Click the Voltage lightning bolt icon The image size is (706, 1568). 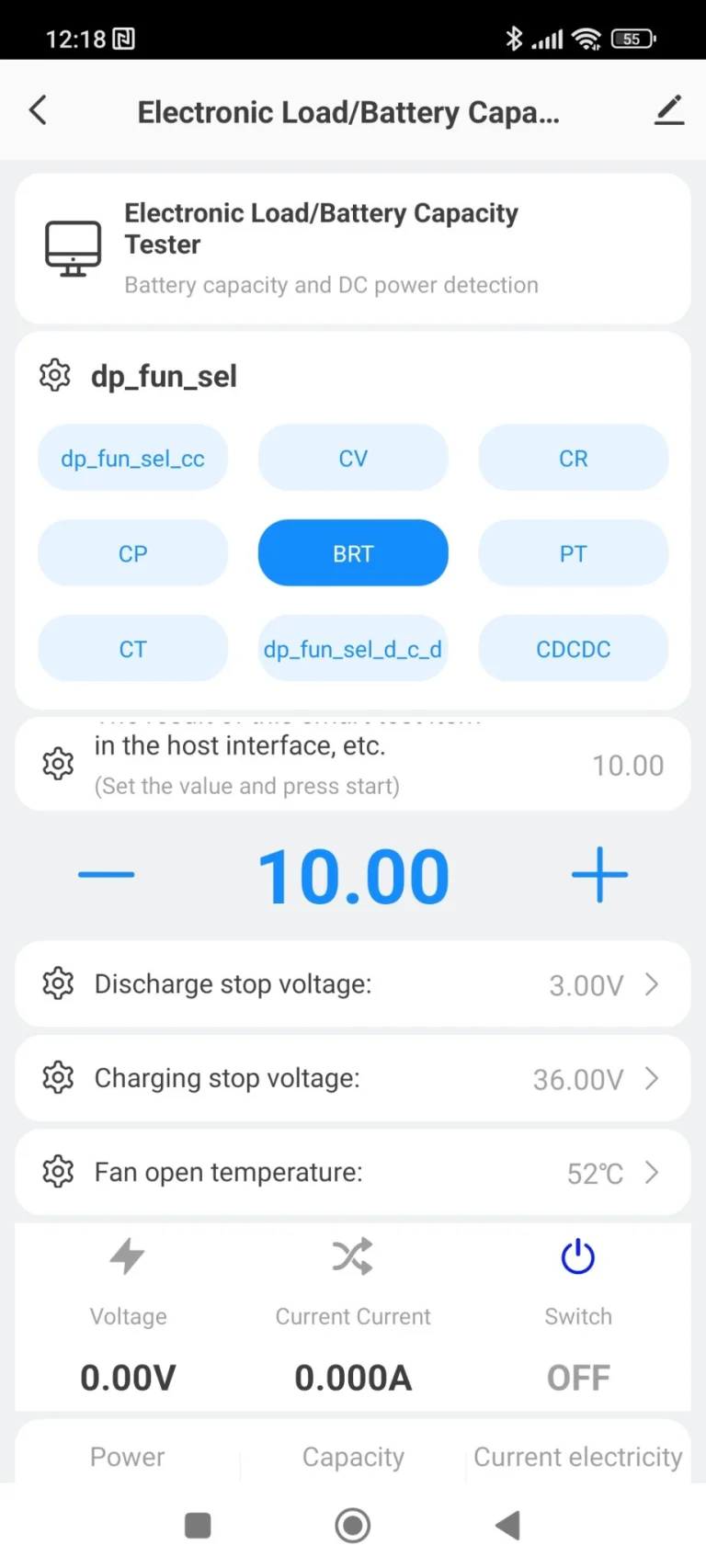(128, 1256)
